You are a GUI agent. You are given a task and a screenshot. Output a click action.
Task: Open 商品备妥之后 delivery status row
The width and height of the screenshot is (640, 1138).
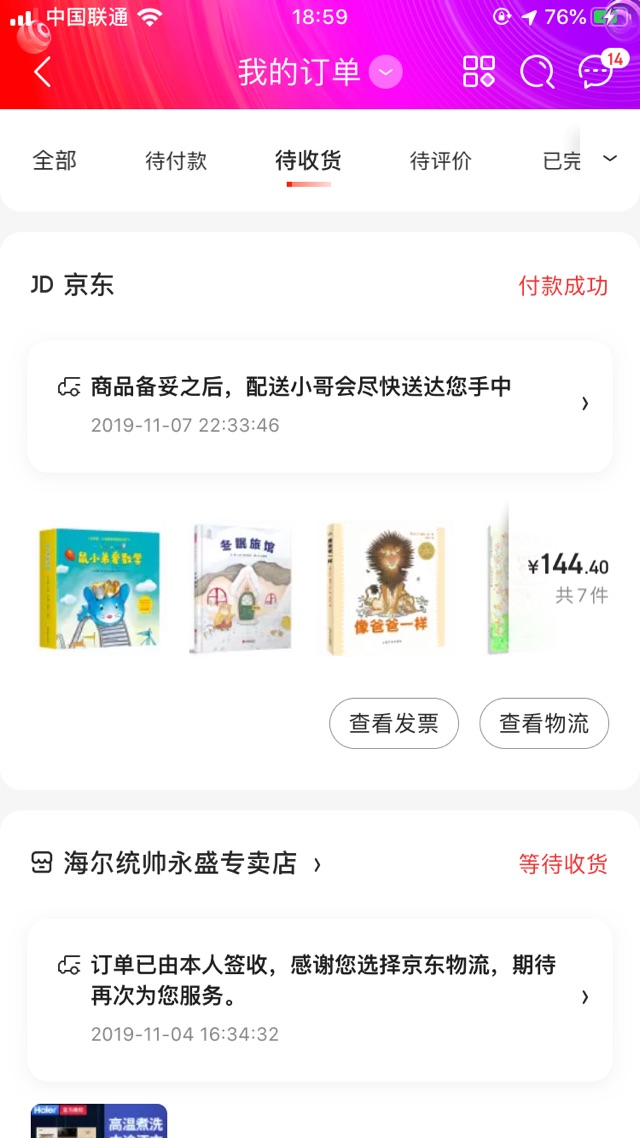[320, 404]
